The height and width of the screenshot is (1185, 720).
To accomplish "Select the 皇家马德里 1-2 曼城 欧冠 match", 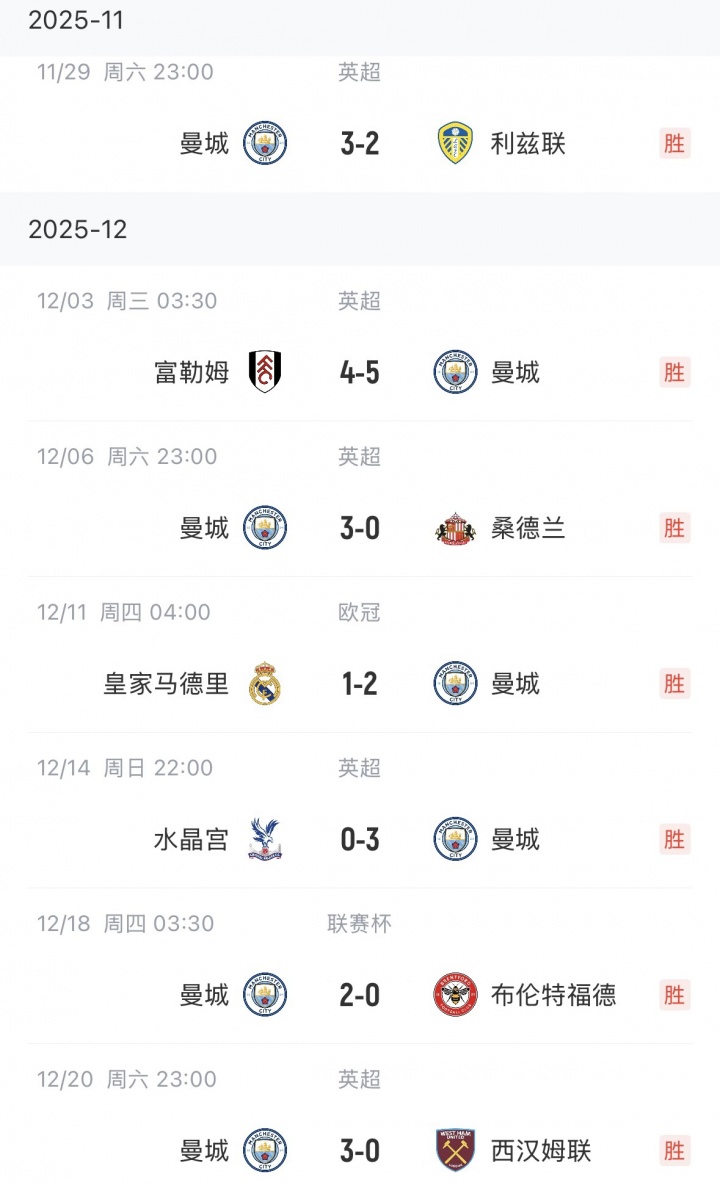I will [x=360, y=684].
